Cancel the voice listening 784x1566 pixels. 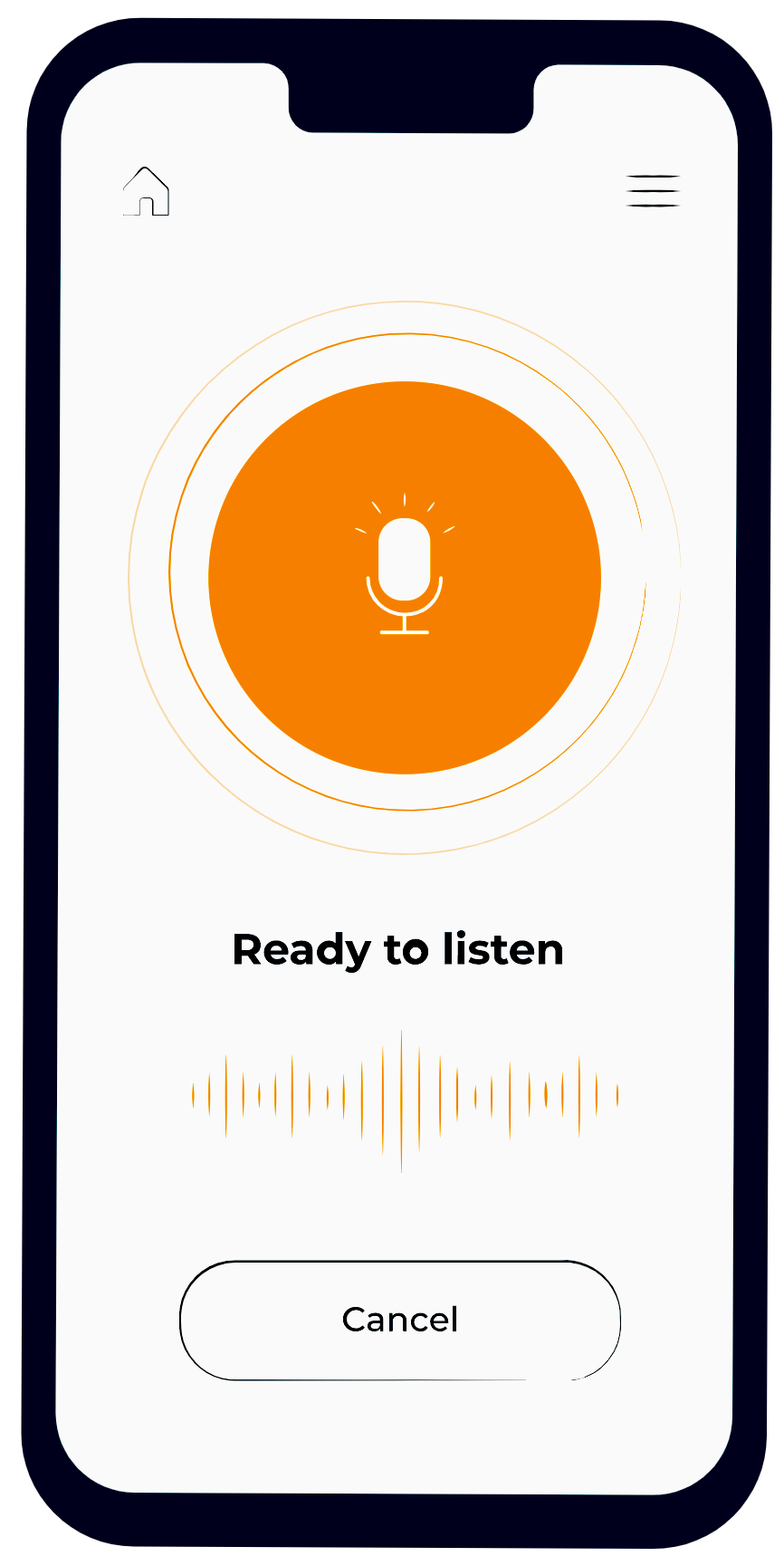400,1320
